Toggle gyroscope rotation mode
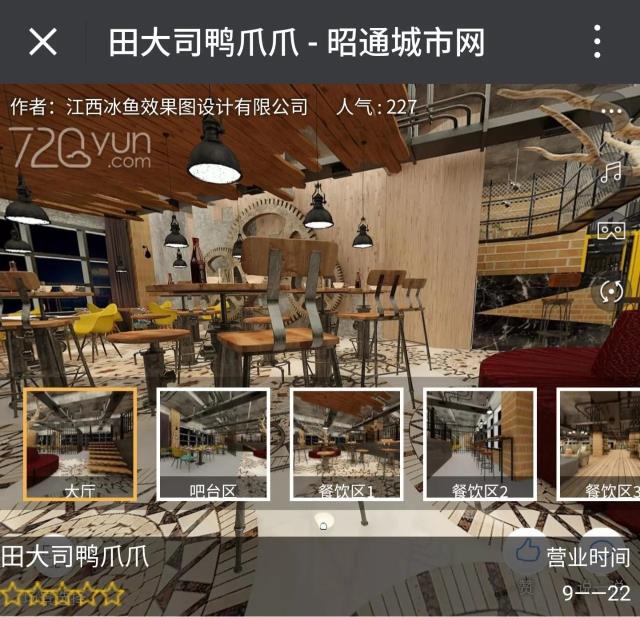 click(611, 292)
